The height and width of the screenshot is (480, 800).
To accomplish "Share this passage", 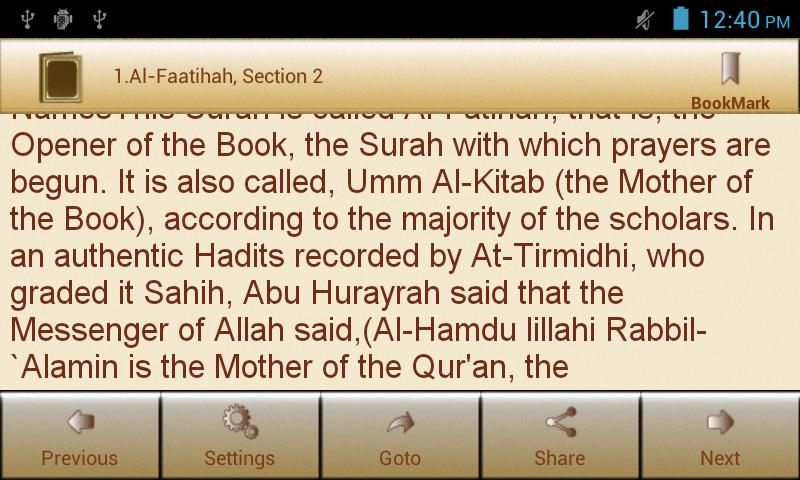I will coord(560,436).
